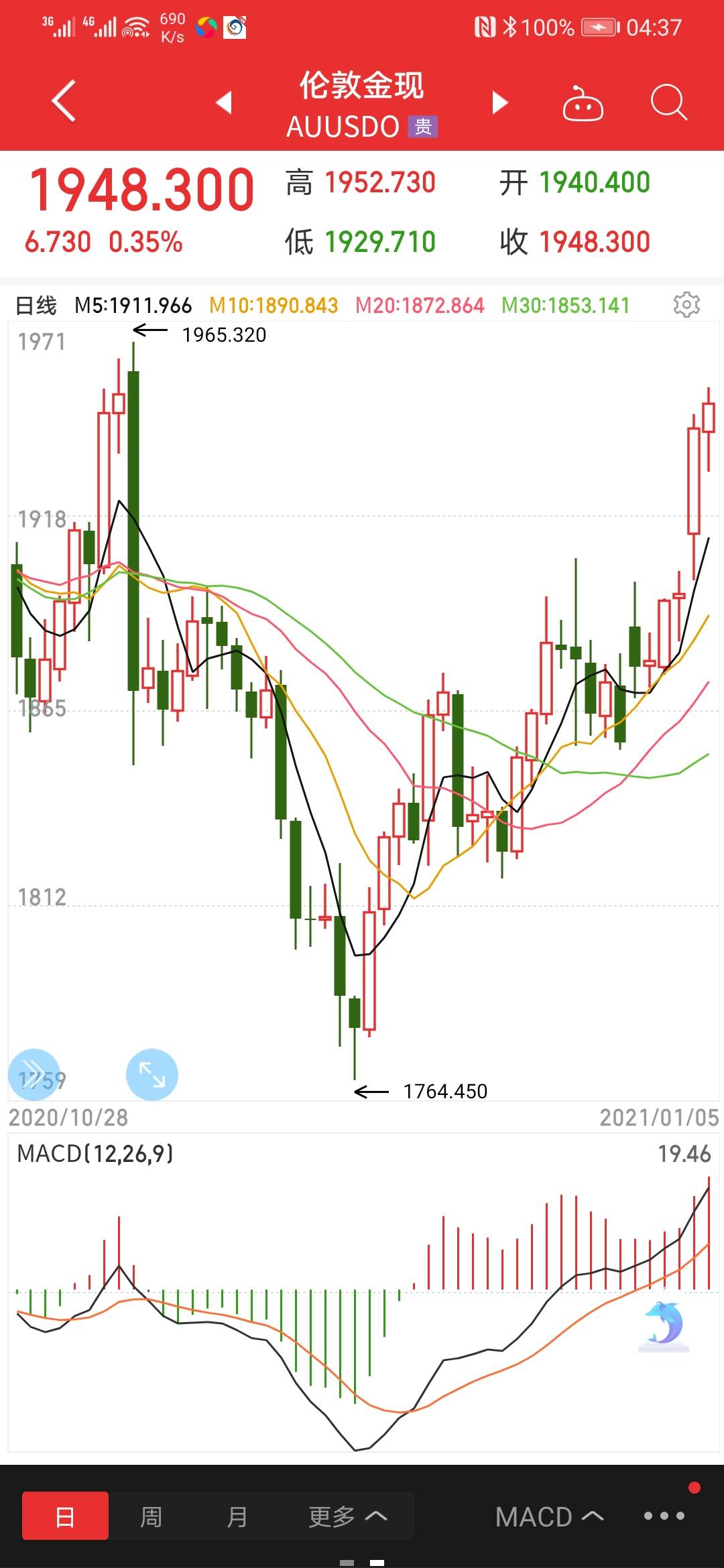Image resolution: width=724 pixels, height=1568 pixels.
Task: Tap the blue double-arrow chart button
Action: coord(34,1073)
